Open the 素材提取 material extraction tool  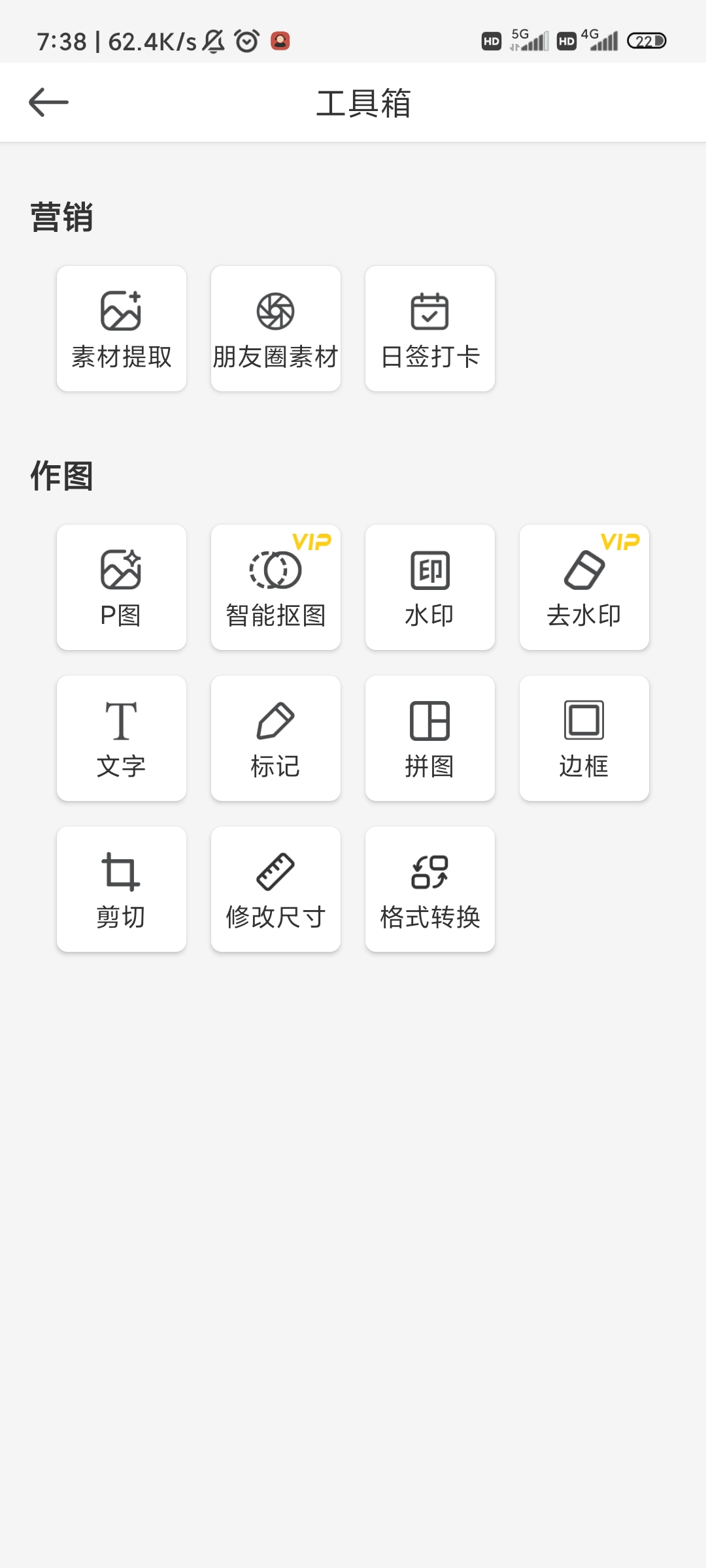click(121, 327)
